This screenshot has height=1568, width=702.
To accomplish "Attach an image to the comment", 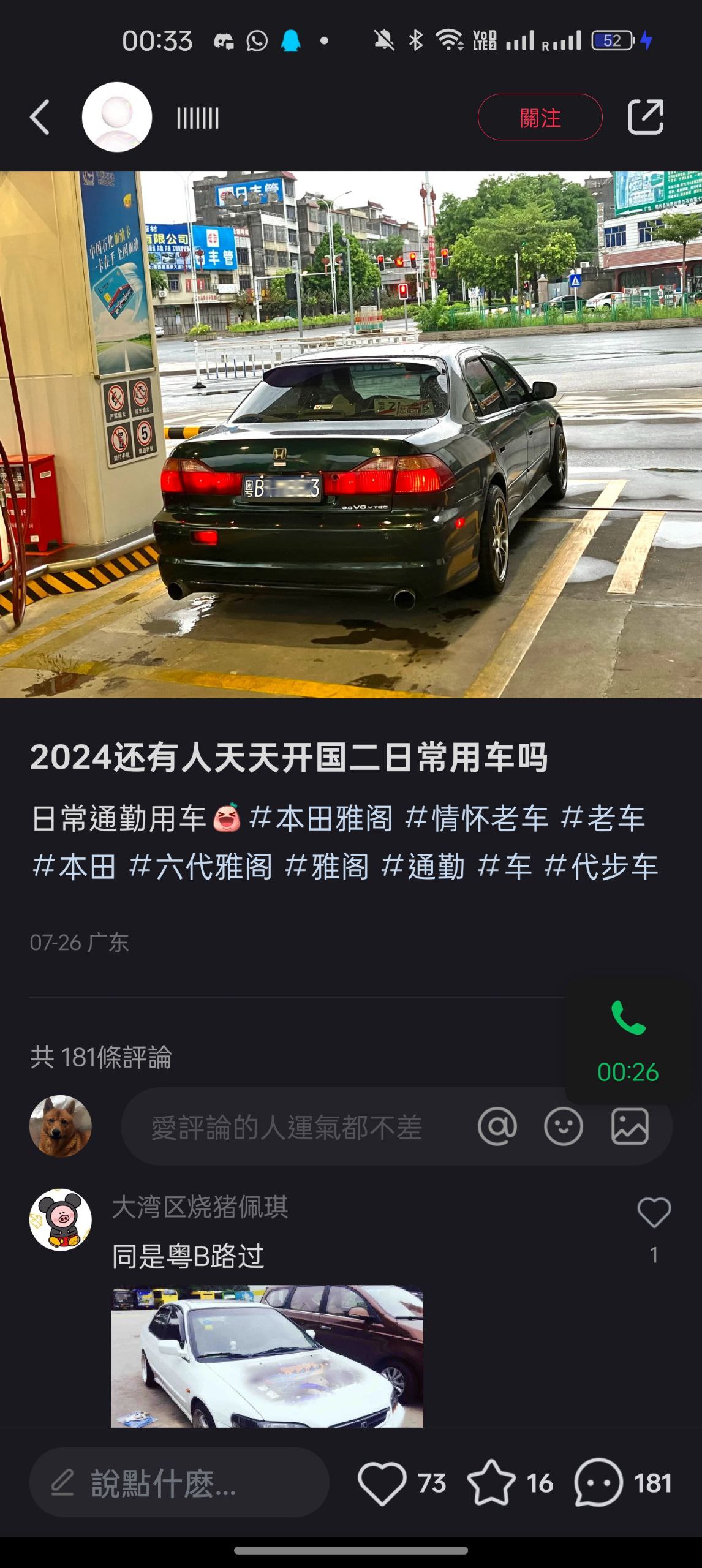I will point(630,1126).
